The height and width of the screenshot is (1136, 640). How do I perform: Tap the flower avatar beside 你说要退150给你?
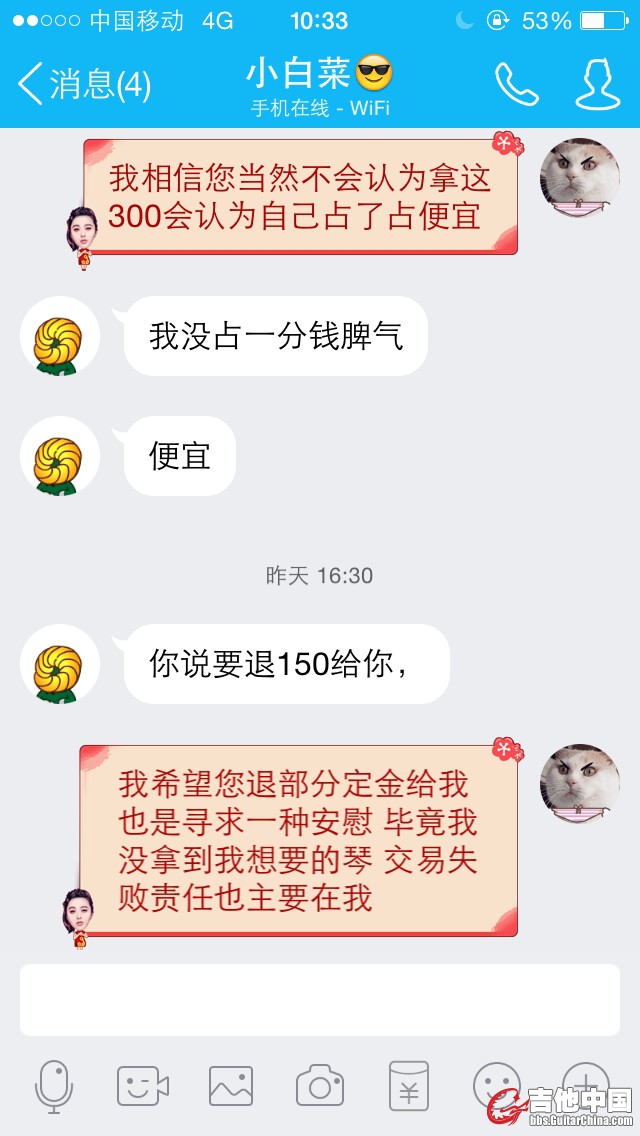pos(60,664)
